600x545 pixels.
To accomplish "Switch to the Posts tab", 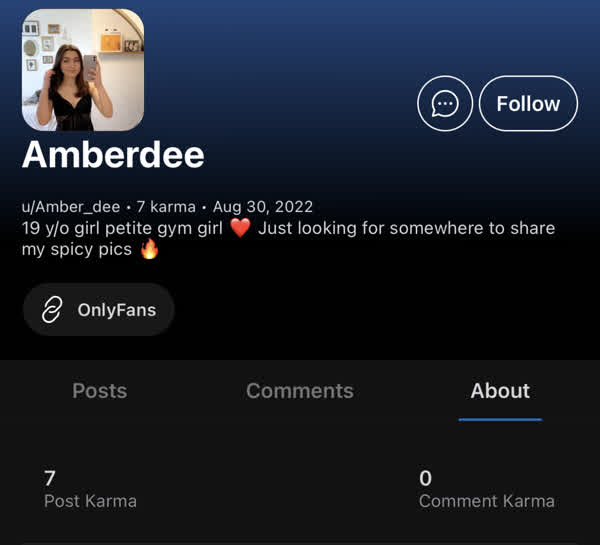I will (99, 391).
